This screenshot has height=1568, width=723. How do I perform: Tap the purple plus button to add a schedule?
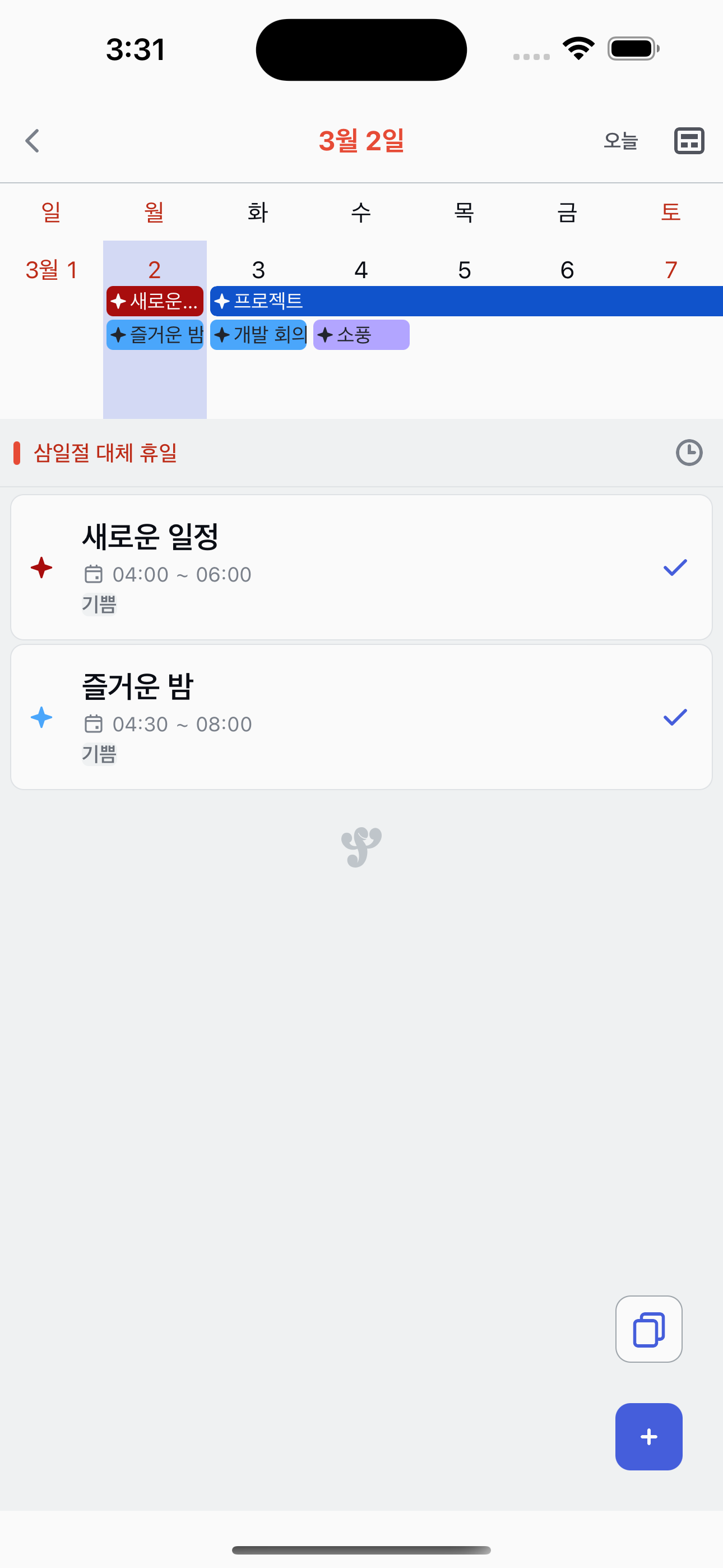point(648,1437)
